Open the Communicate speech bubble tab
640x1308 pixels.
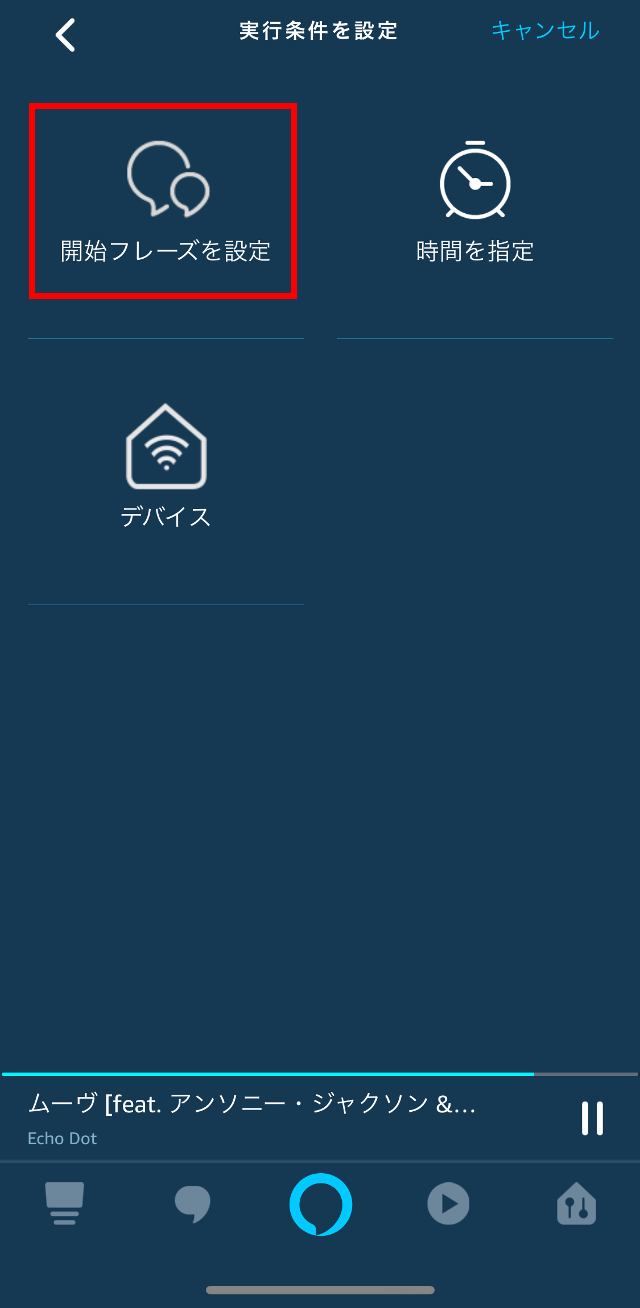click(x=192, y=1204)
